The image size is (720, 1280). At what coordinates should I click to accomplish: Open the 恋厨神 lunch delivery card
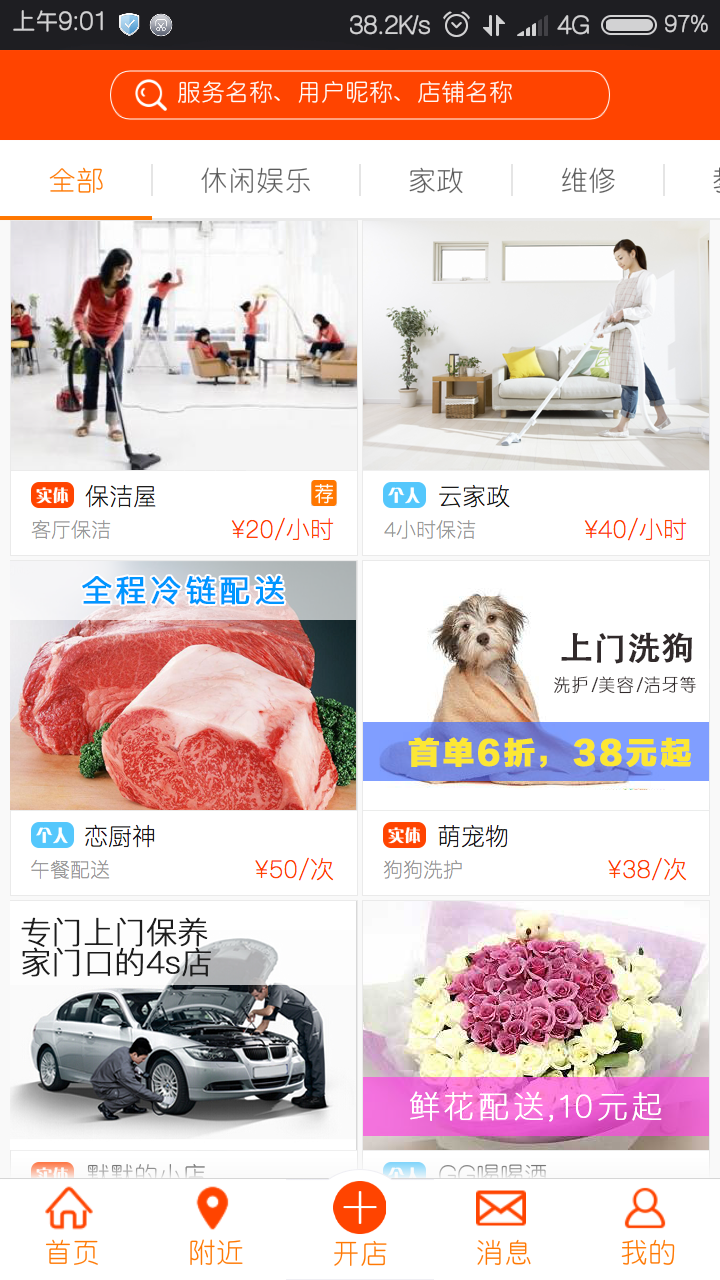pos(184,728)
